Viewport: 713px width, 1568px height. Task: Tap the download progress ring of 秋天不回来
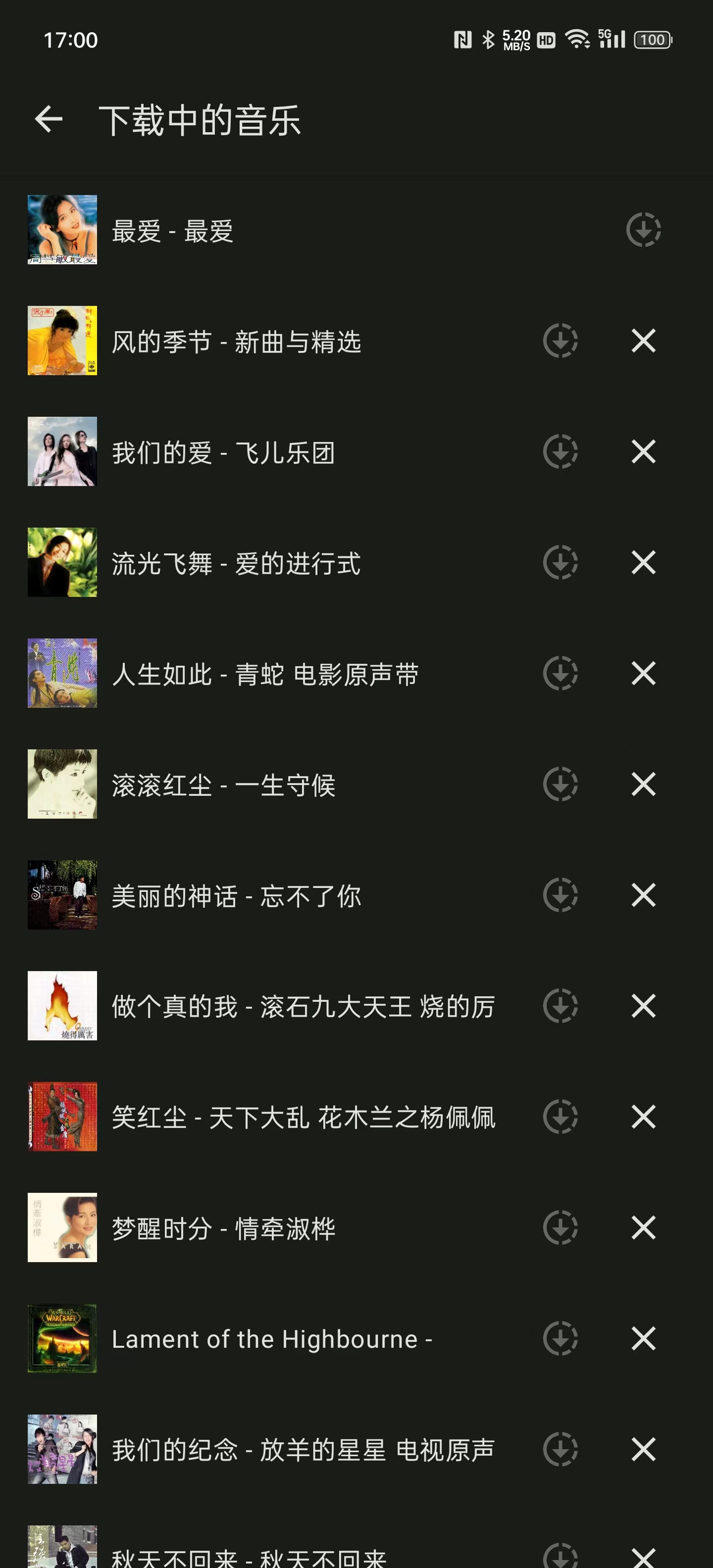[560, 1555]
